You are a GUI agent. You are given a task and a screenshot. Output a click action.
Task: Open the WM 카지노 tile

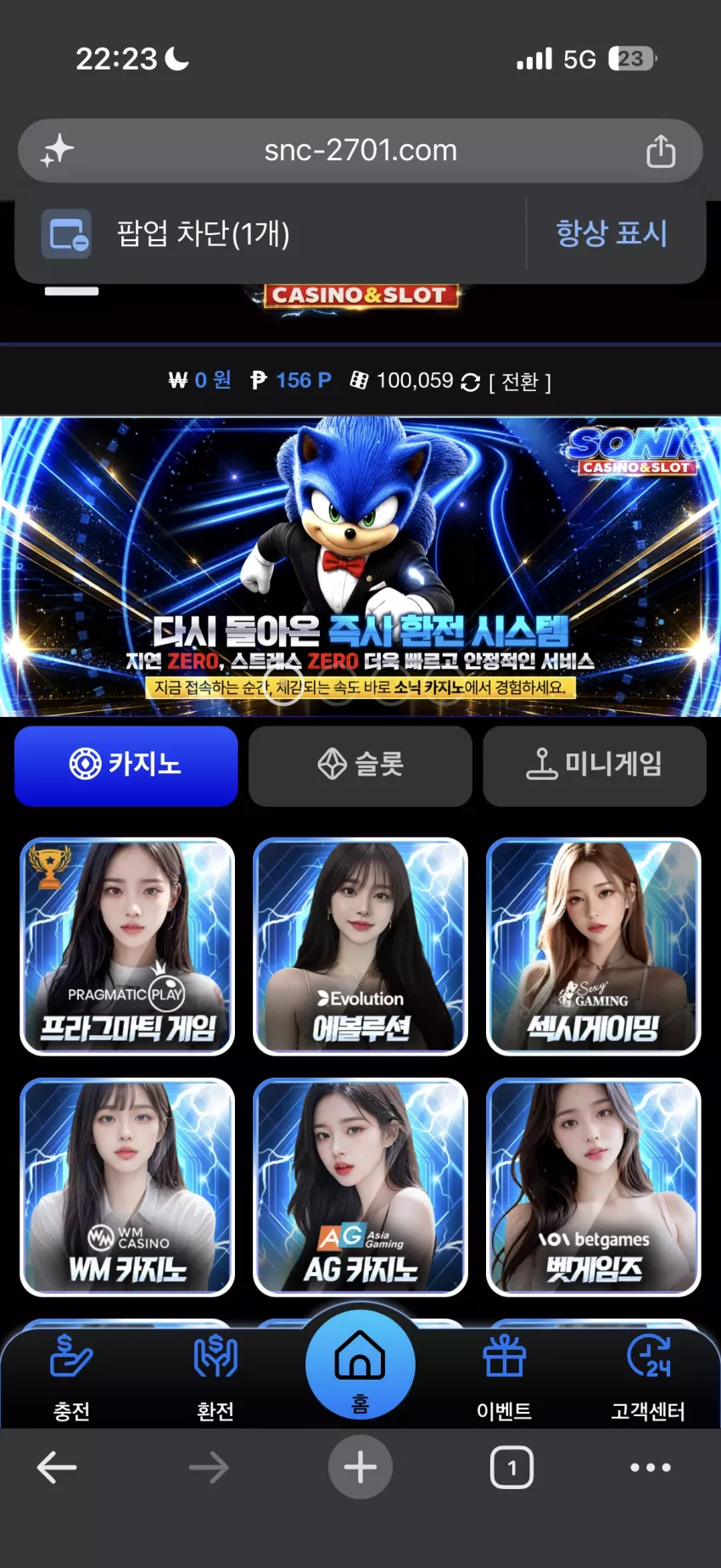[x=127, y=1187]
